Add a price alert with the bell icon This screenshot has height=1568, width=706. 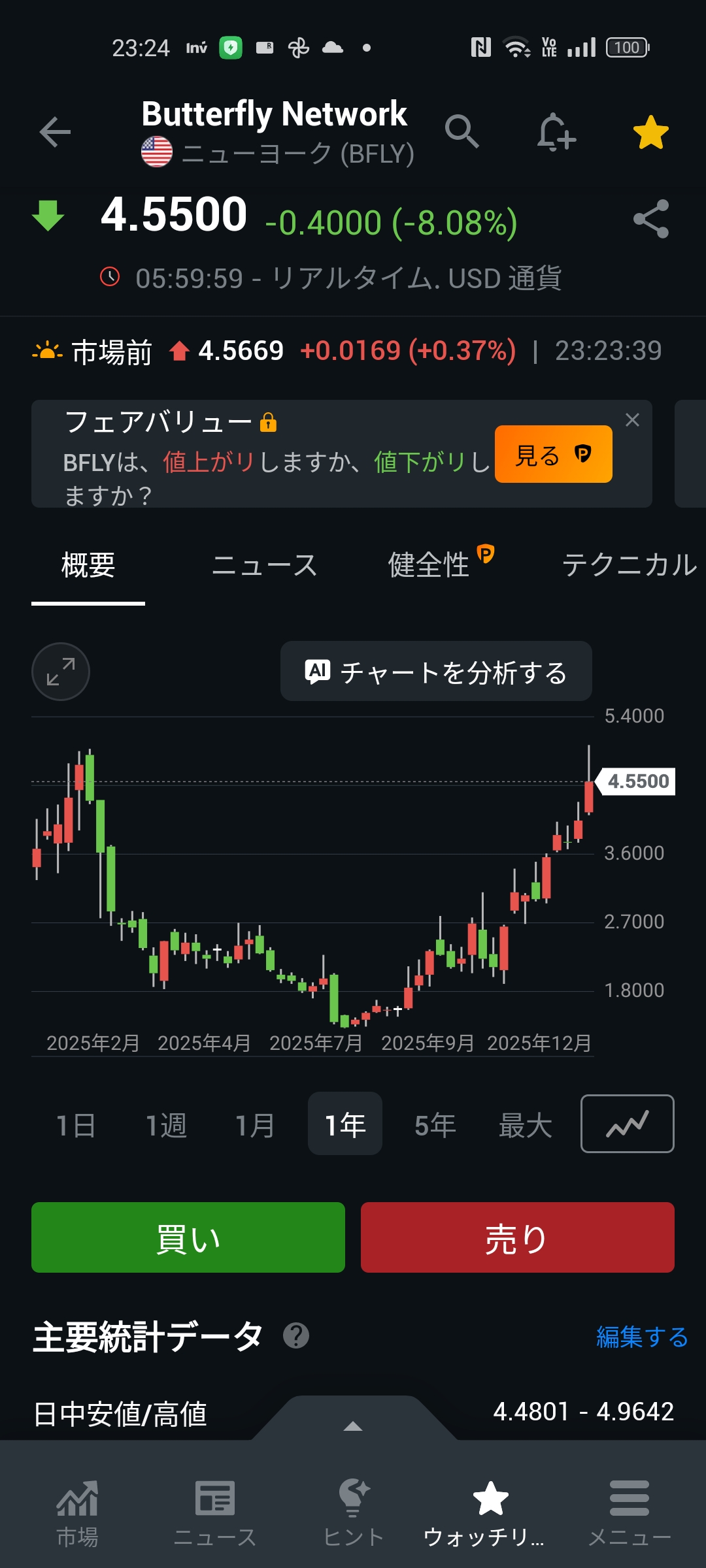point(556,133)
